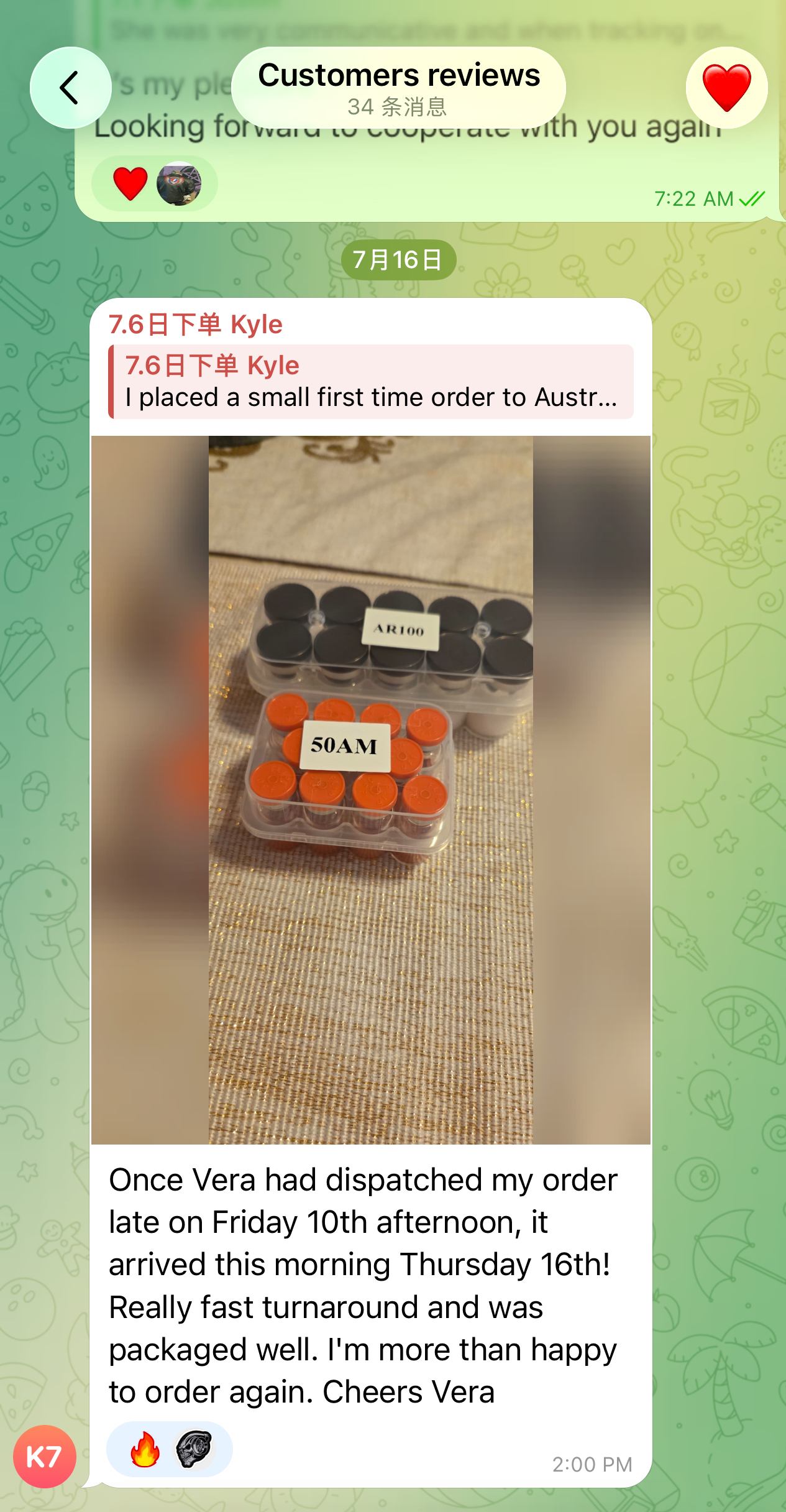Open the Customers reviews channel info
This screenshot has height=1512, width=786.
pyautogui.click(x=398, y=88)
